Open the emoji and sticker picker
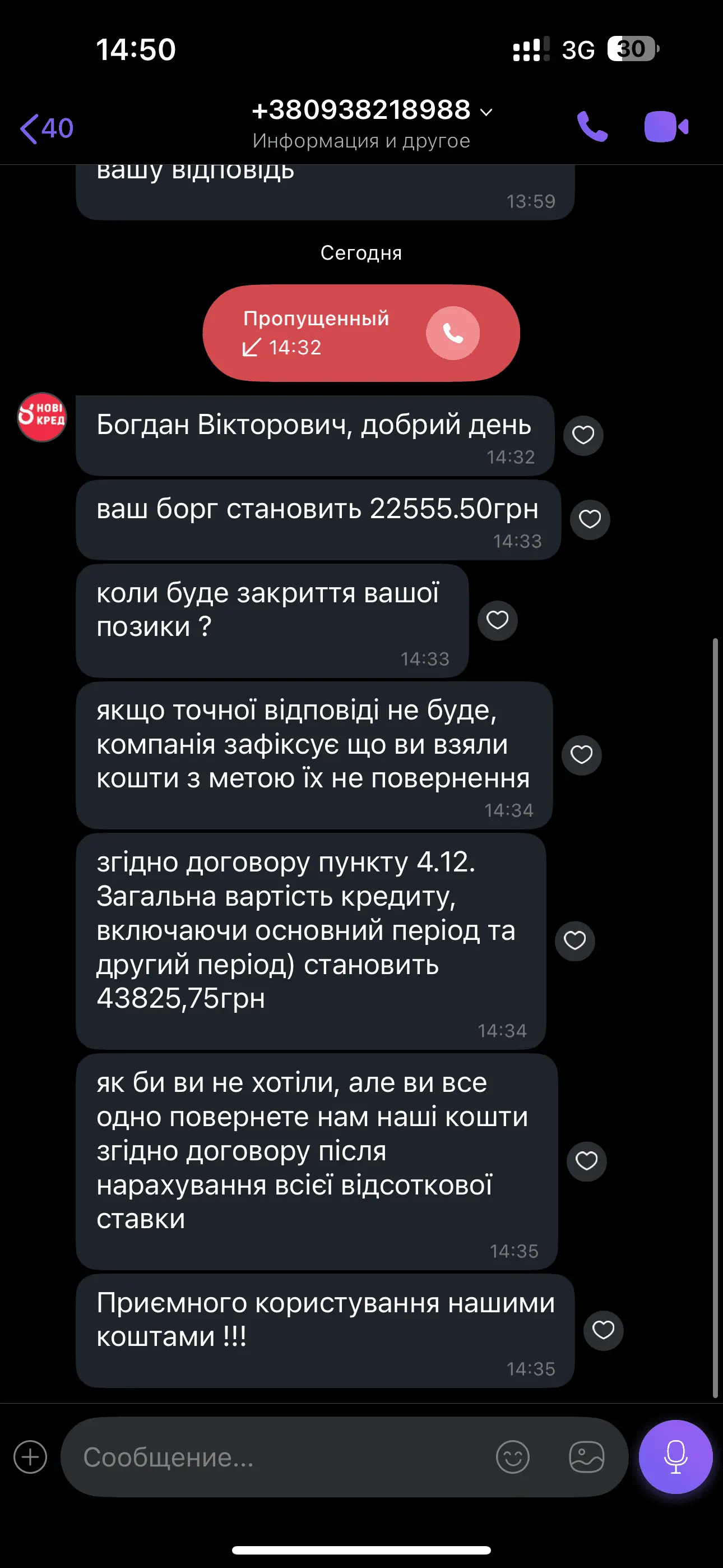Image resolution: width=723 pixels, height=1568 pixels. point(512,1457)
